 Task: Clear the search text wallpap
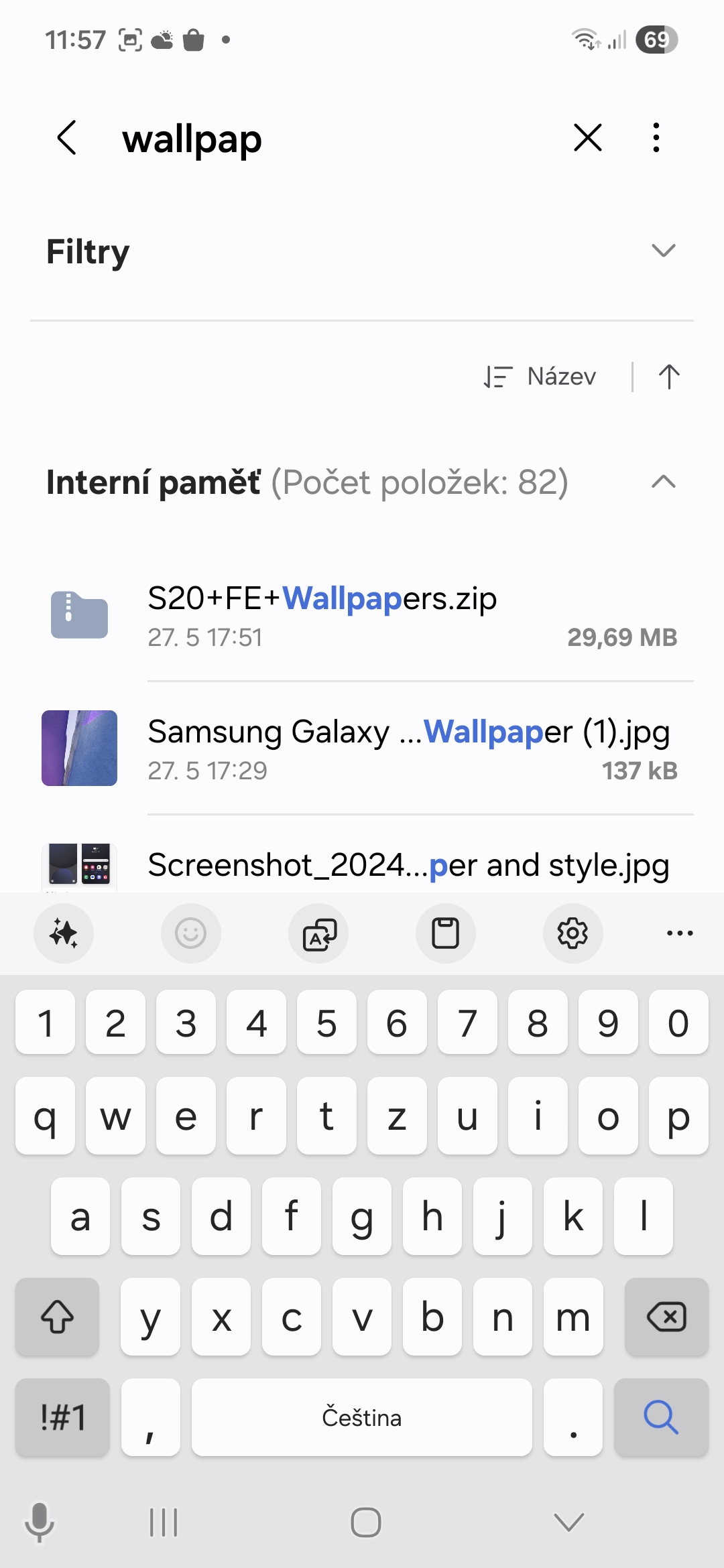[x=588, y=138]
